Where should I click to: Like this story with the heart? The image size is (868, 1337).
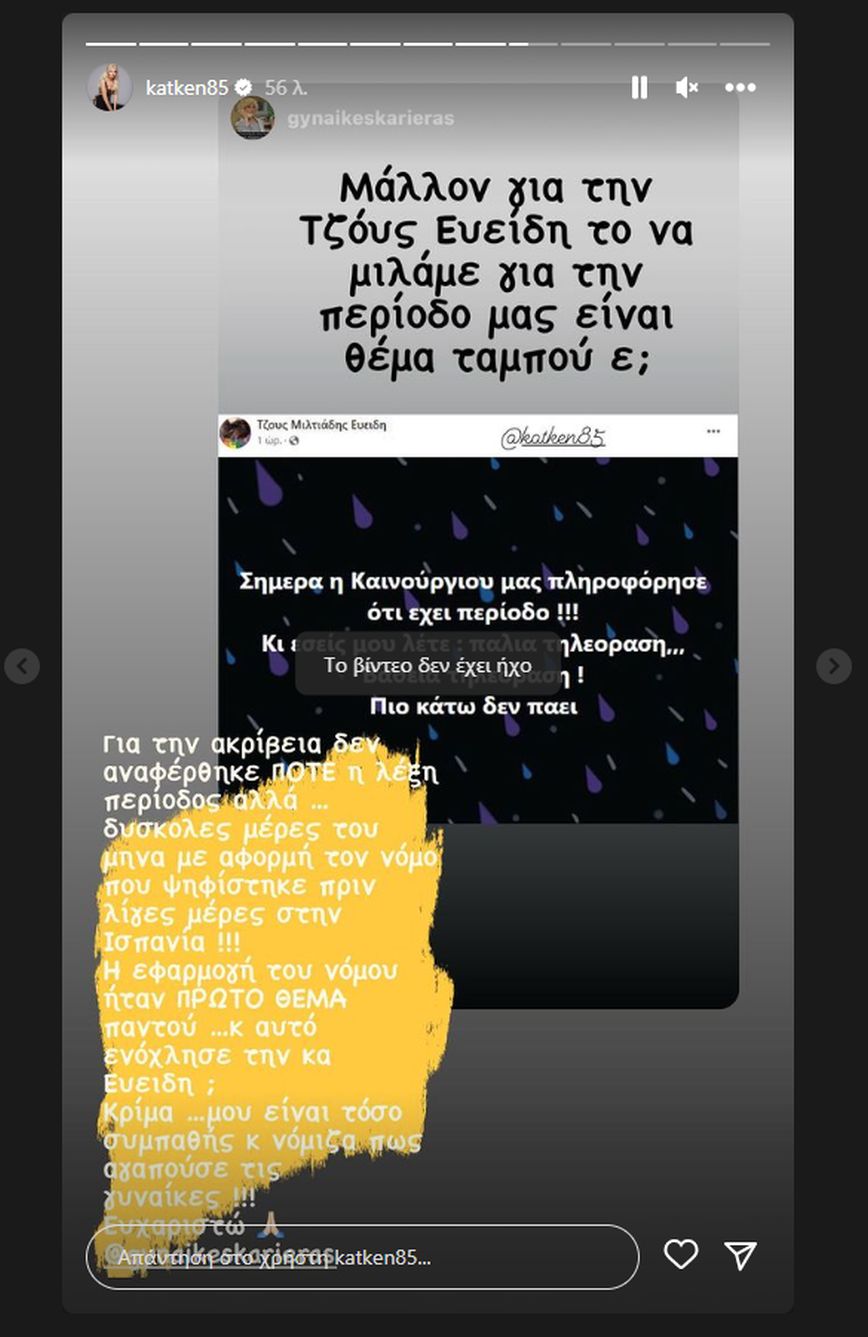point(681,1255)
